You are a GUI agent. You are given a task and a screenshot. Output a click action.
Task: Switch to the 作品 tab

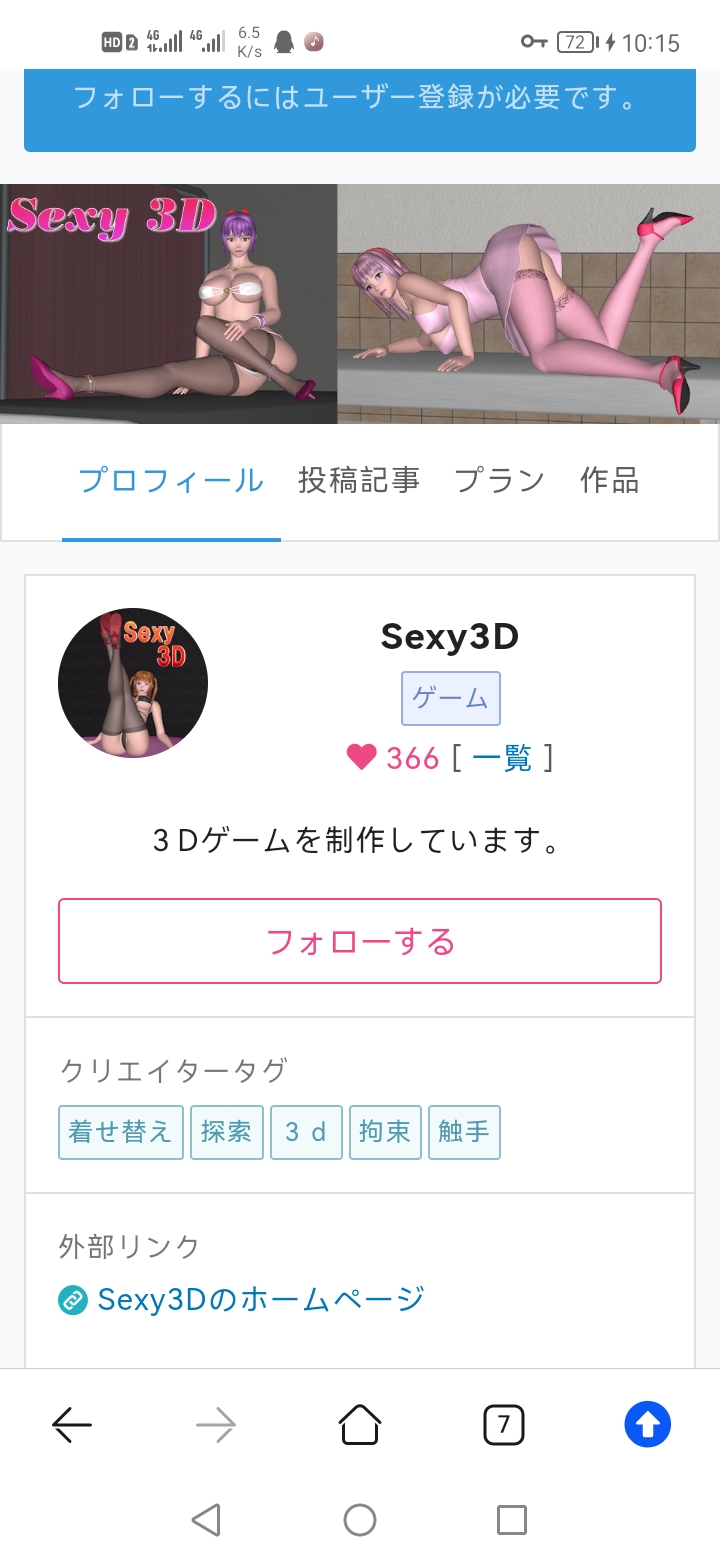point(607,481)
